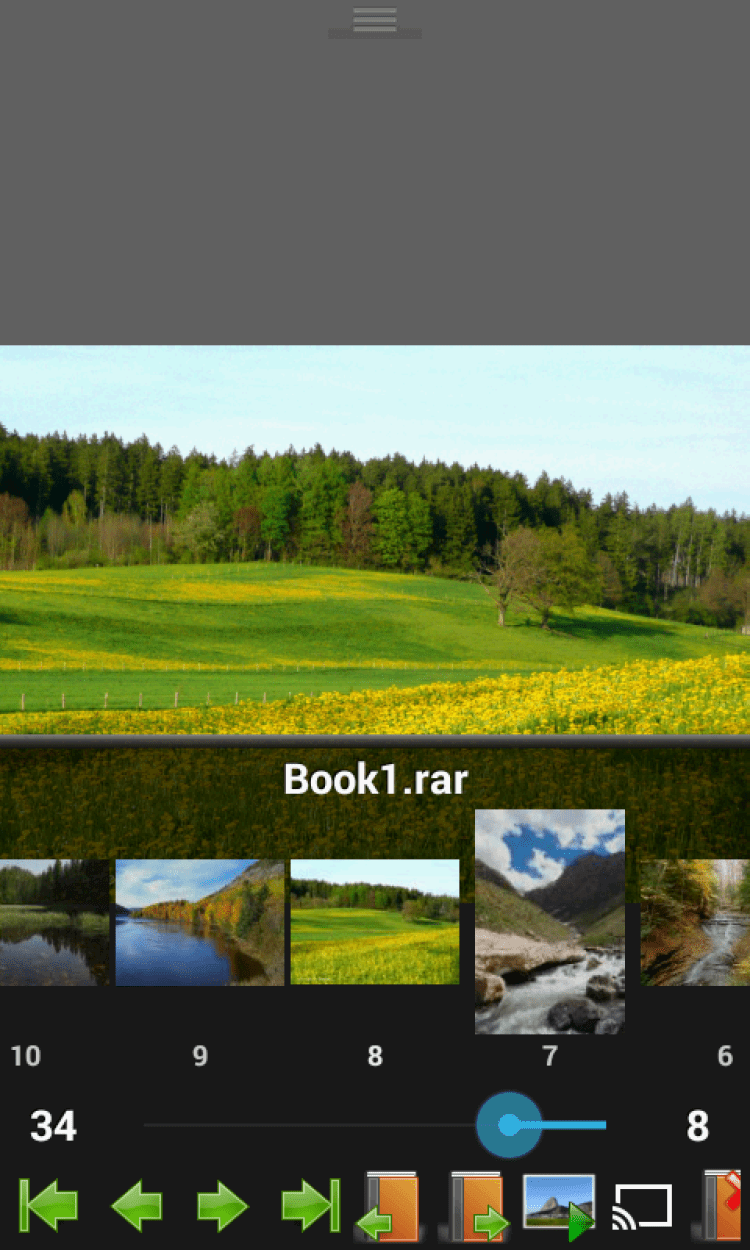Tap the page slider handle
750x1250 pixels.
click(x=509, y=1125)
